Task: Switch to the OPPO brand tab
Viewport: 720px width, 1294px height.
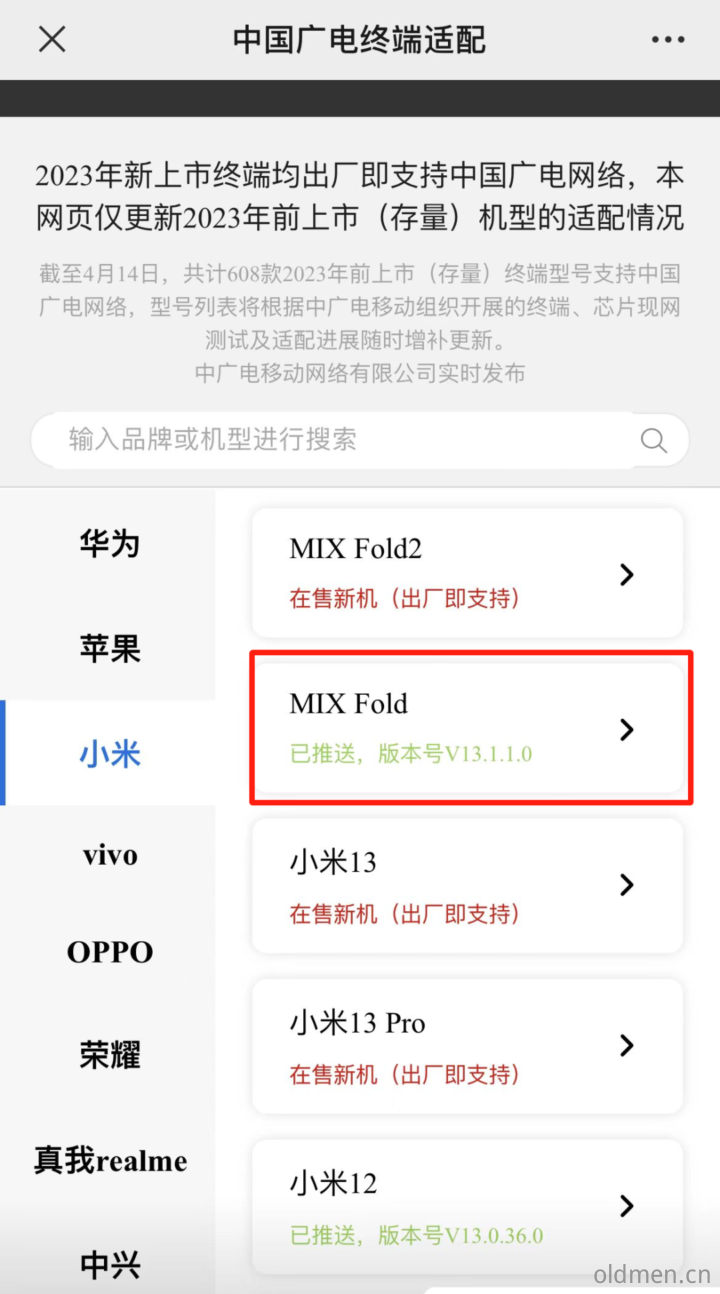Action: click(109, 952)
